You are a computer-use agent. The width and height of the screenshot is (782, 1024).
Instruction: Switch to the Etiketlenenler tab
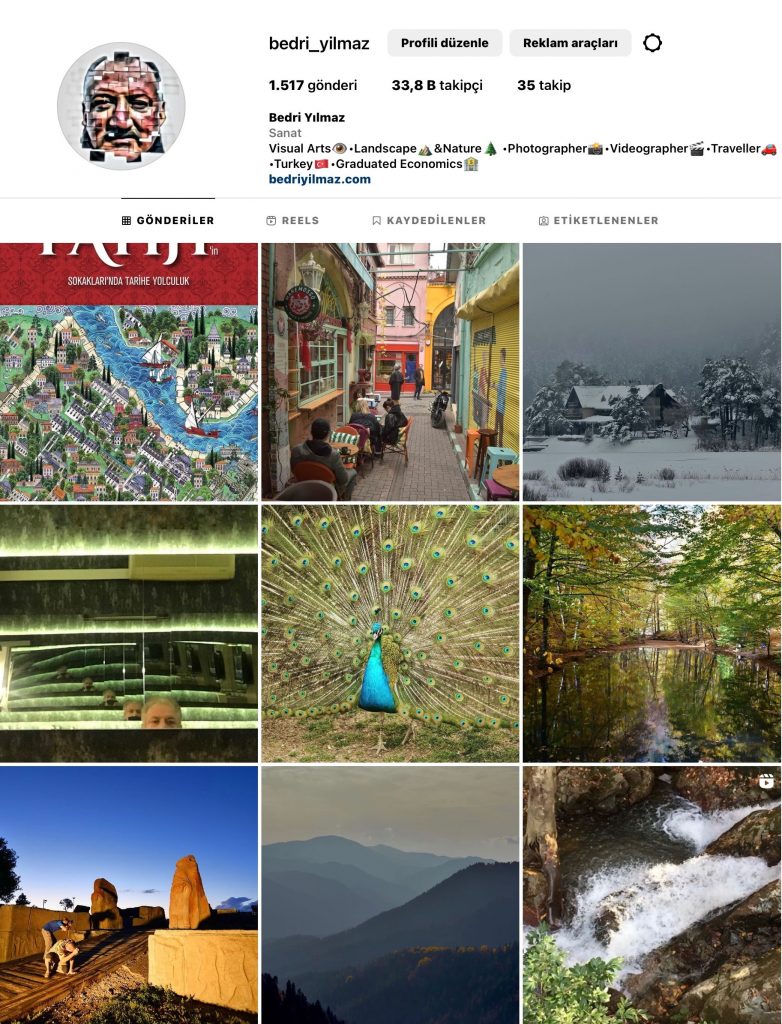click(598, 220)
